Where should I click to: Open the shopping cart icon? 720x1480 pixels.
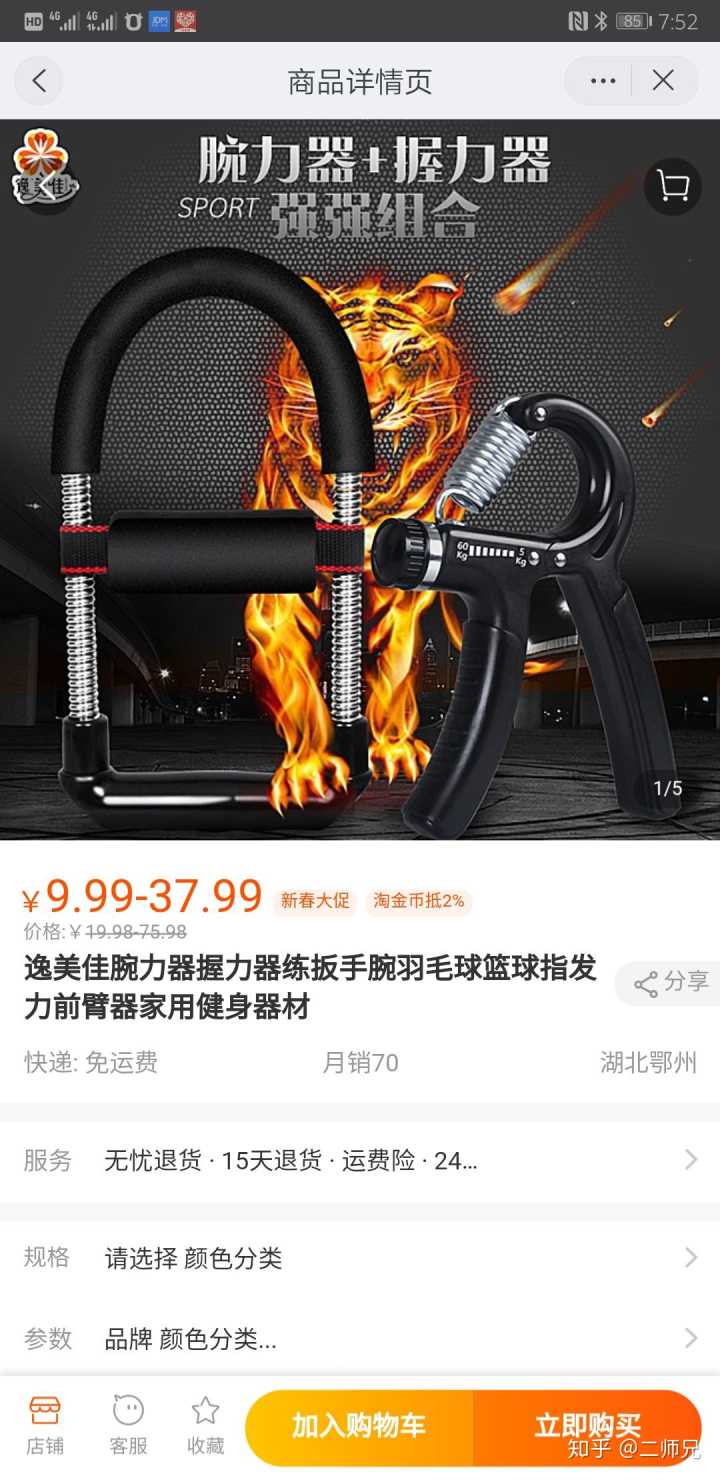coord(672,187)
